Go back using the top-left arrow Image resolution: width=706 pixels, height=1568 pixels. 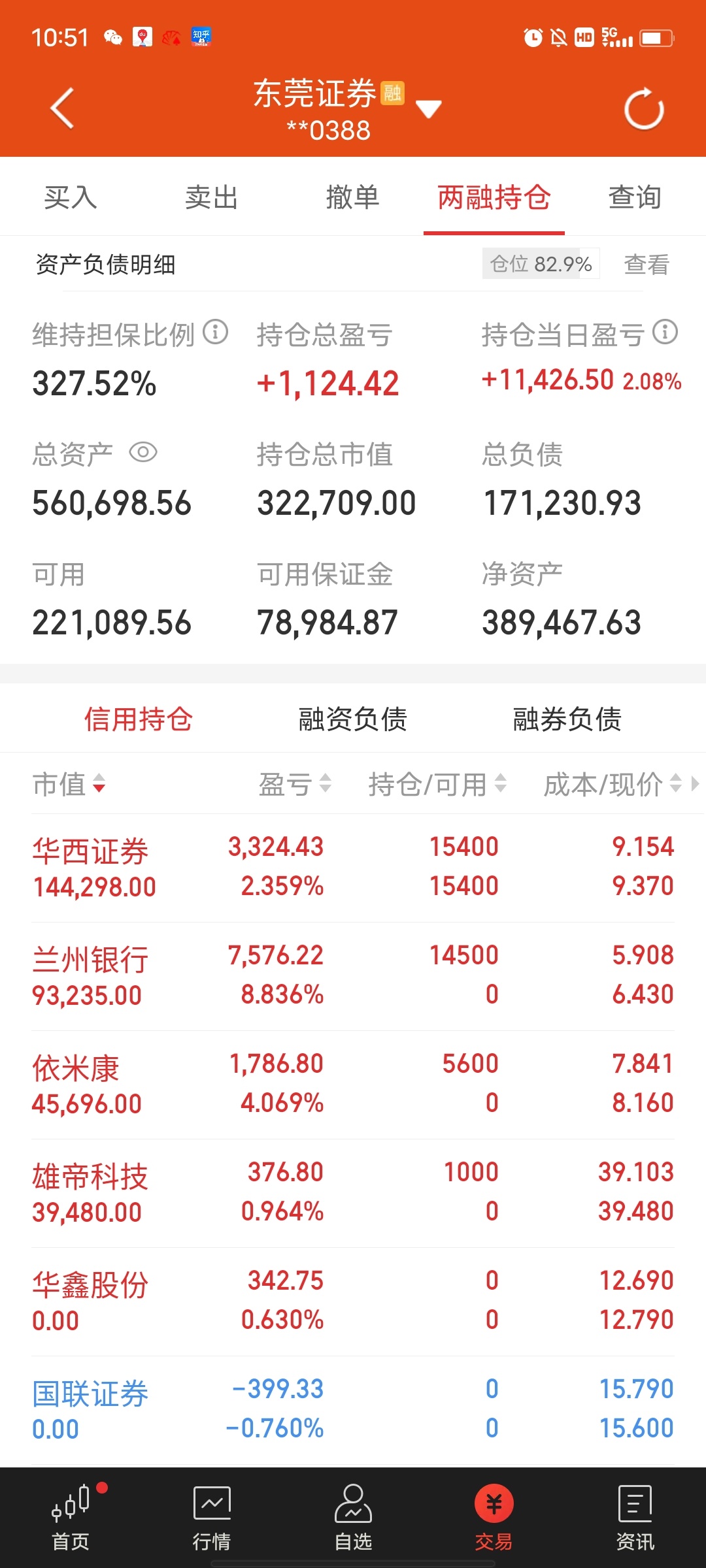[x=63, y=108]
